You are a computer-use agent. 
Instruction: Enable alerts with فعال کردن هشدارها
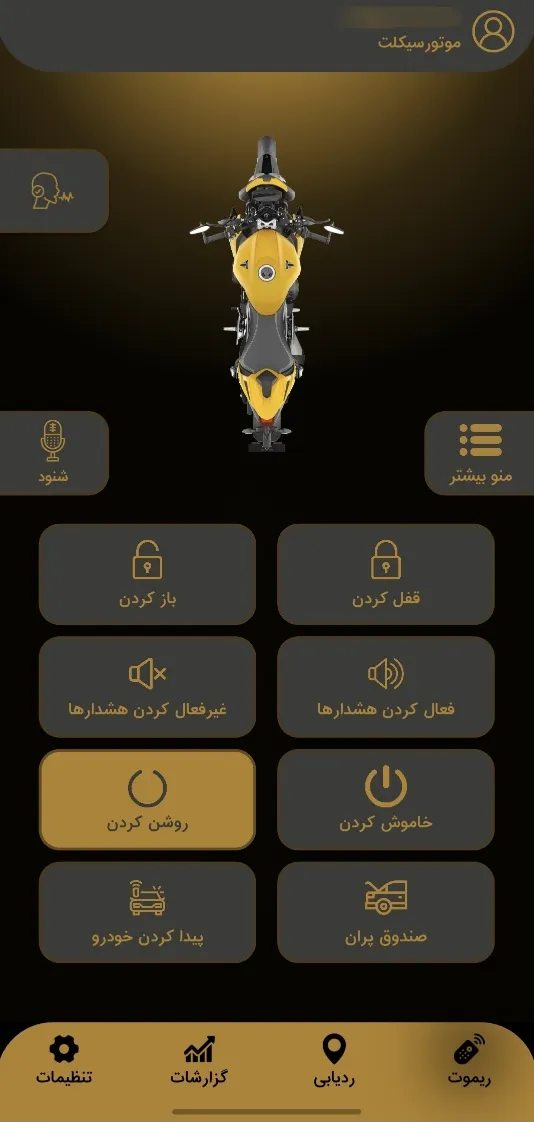click(386, 687)
